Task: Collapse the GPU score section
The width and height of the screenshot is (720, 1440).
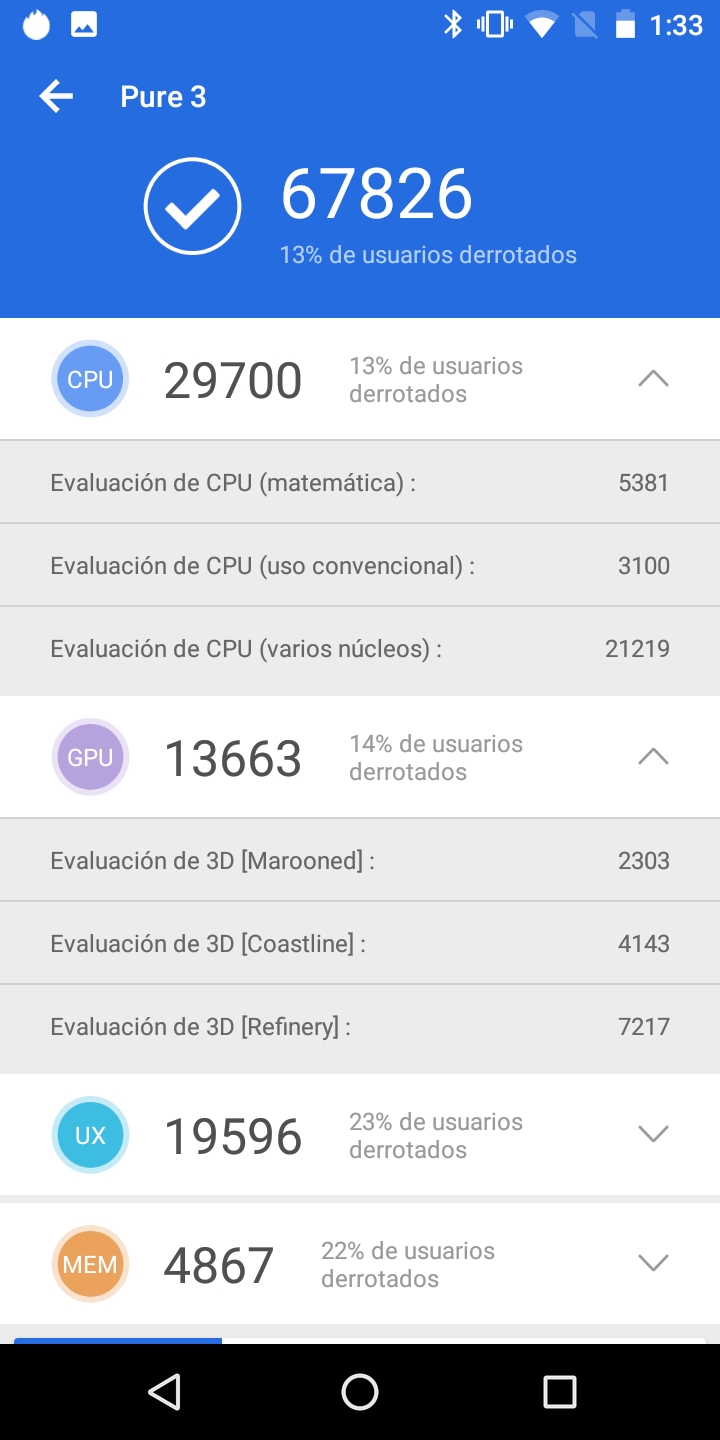Action: pyautogui.click(x=653, y=757)
